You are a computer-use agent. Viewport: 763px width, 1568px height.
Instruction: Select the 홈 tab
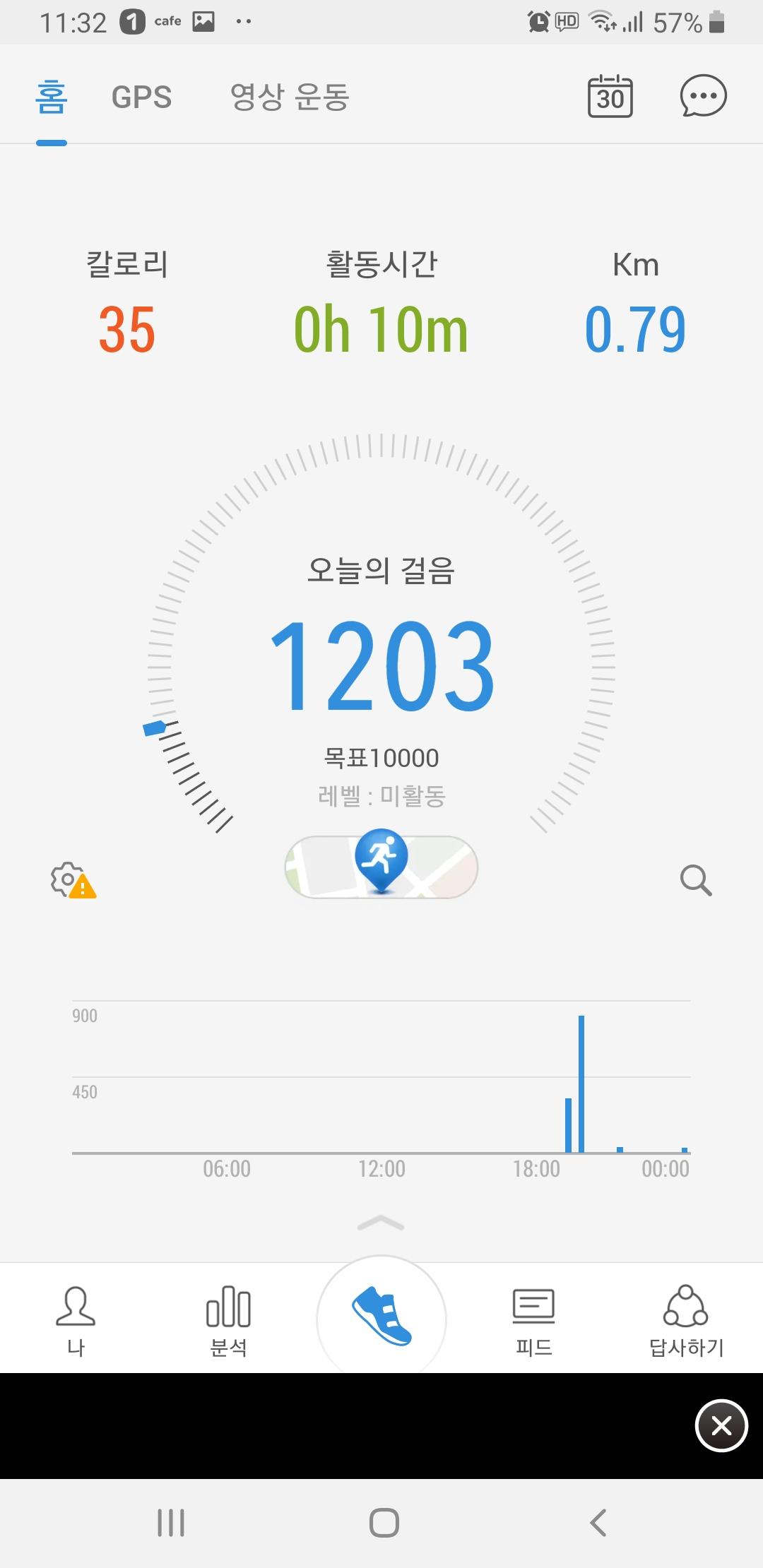coord(52,97)
